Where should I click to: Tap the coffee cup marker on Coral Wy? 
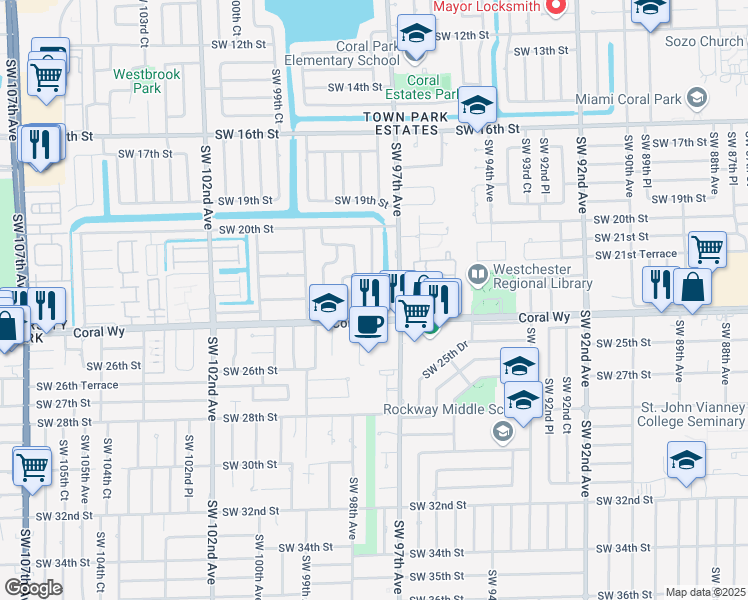[x=368, y=325]
